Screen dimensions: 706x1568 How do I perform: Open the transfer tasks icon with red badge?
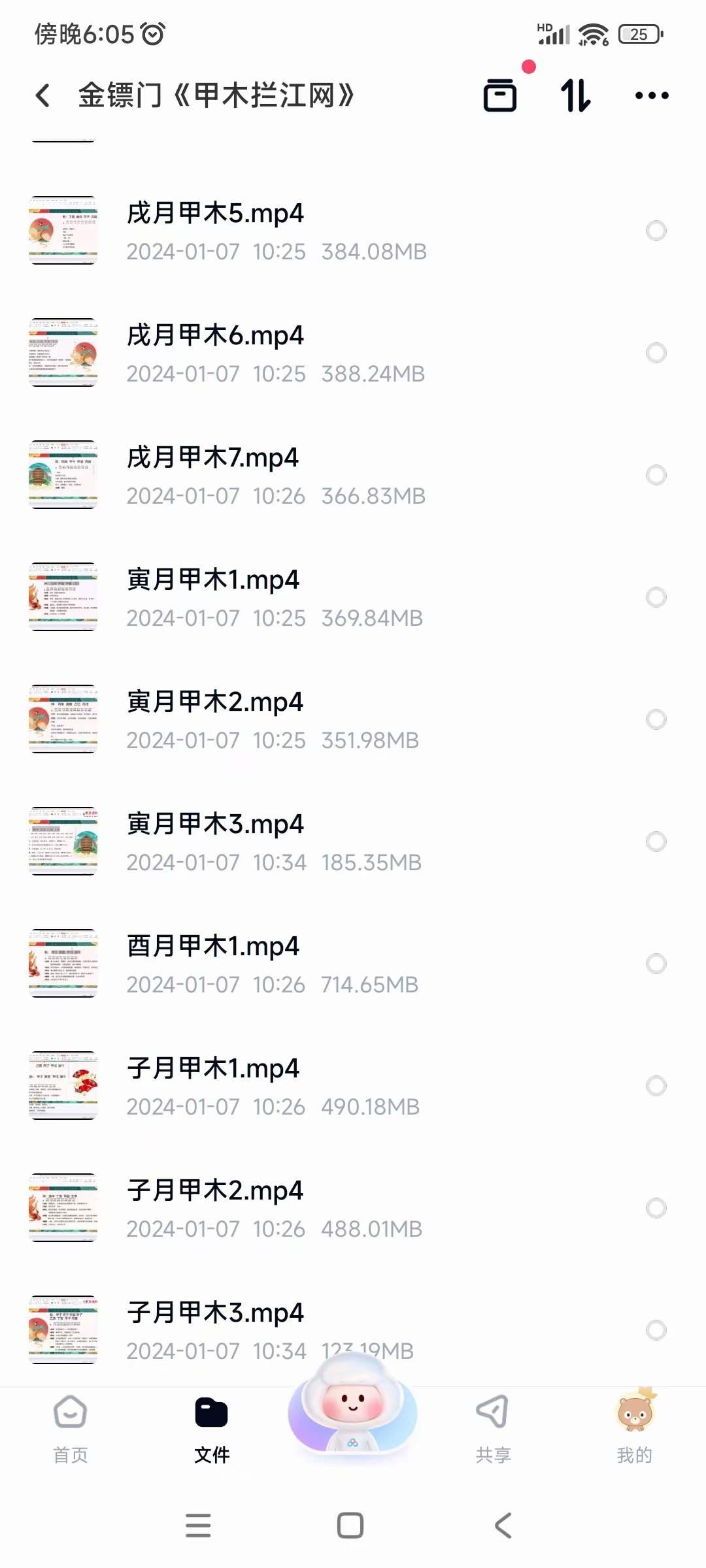[x=500, y=95]
